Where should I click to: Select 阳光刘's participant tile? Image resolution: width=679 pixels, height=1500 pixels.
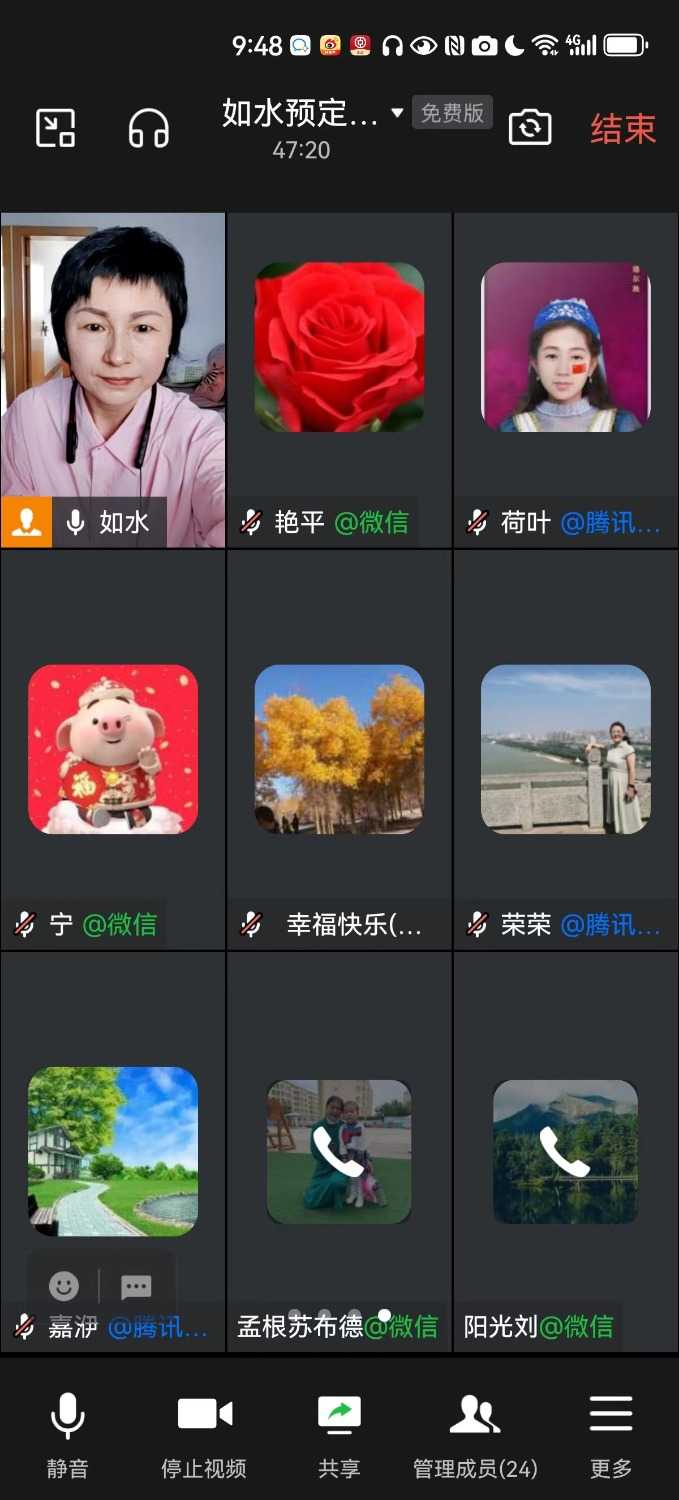pyautogui.click(x=566, y=1150)
